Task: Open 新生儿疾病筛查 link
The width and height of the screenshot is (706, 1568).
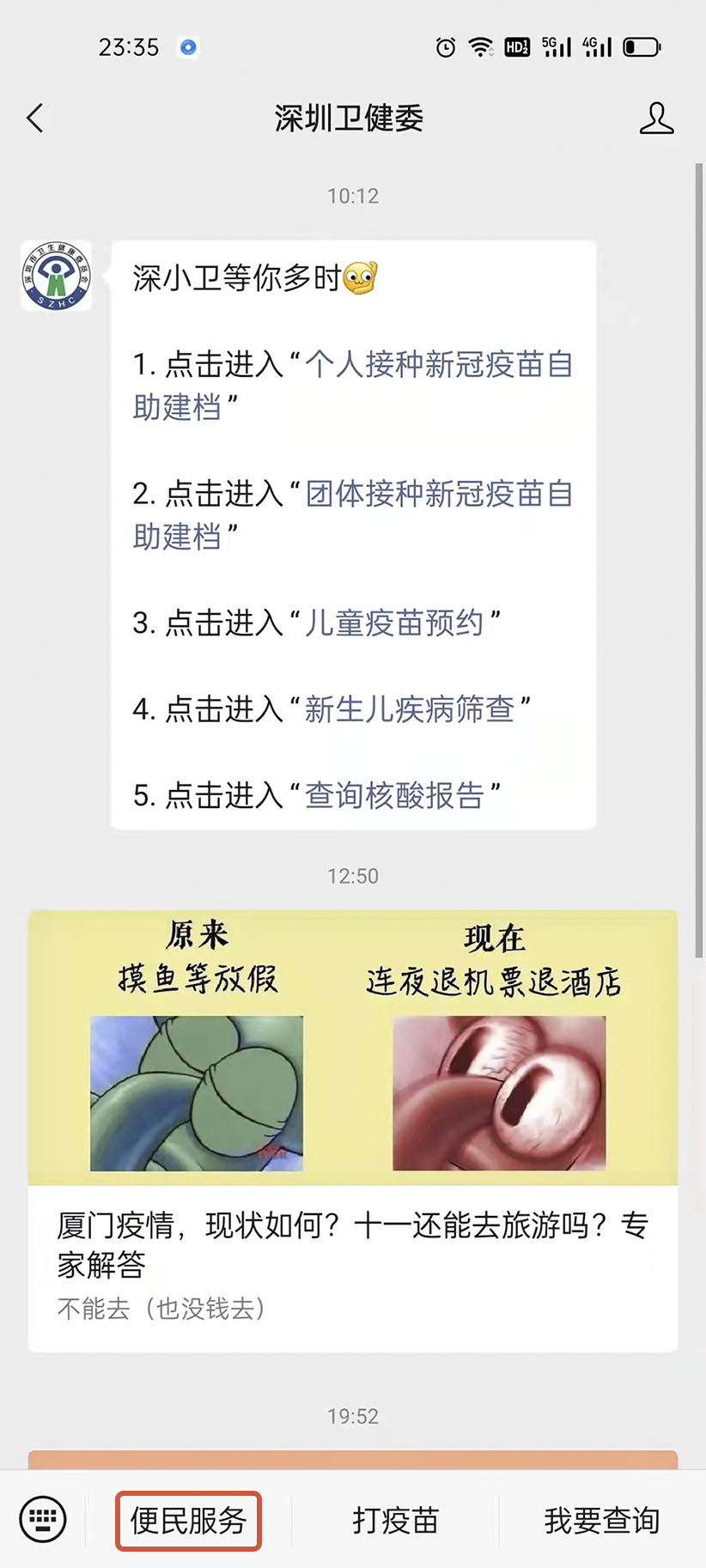Action: 409,709
